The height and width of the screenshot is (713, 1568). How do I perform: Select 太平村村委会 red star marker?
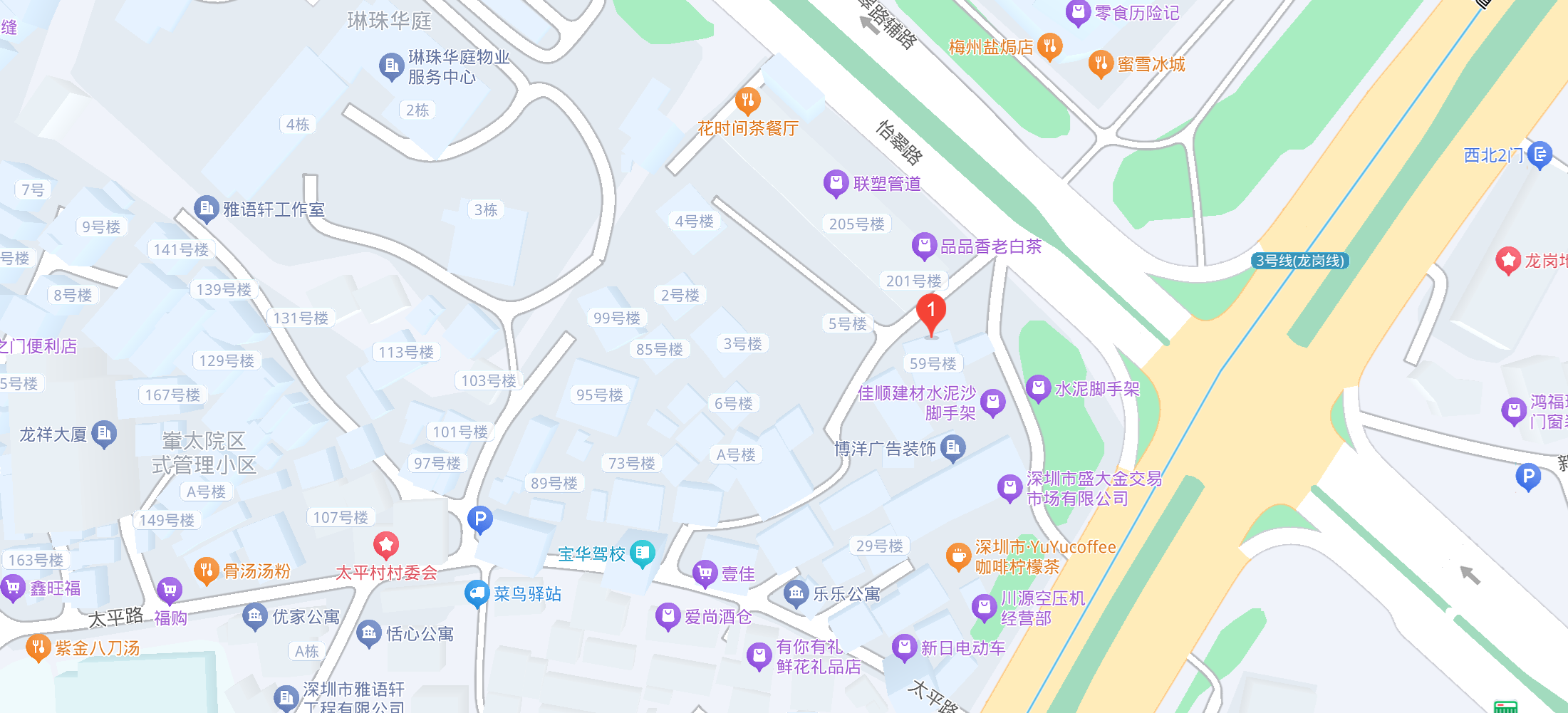tap(386, 546)
